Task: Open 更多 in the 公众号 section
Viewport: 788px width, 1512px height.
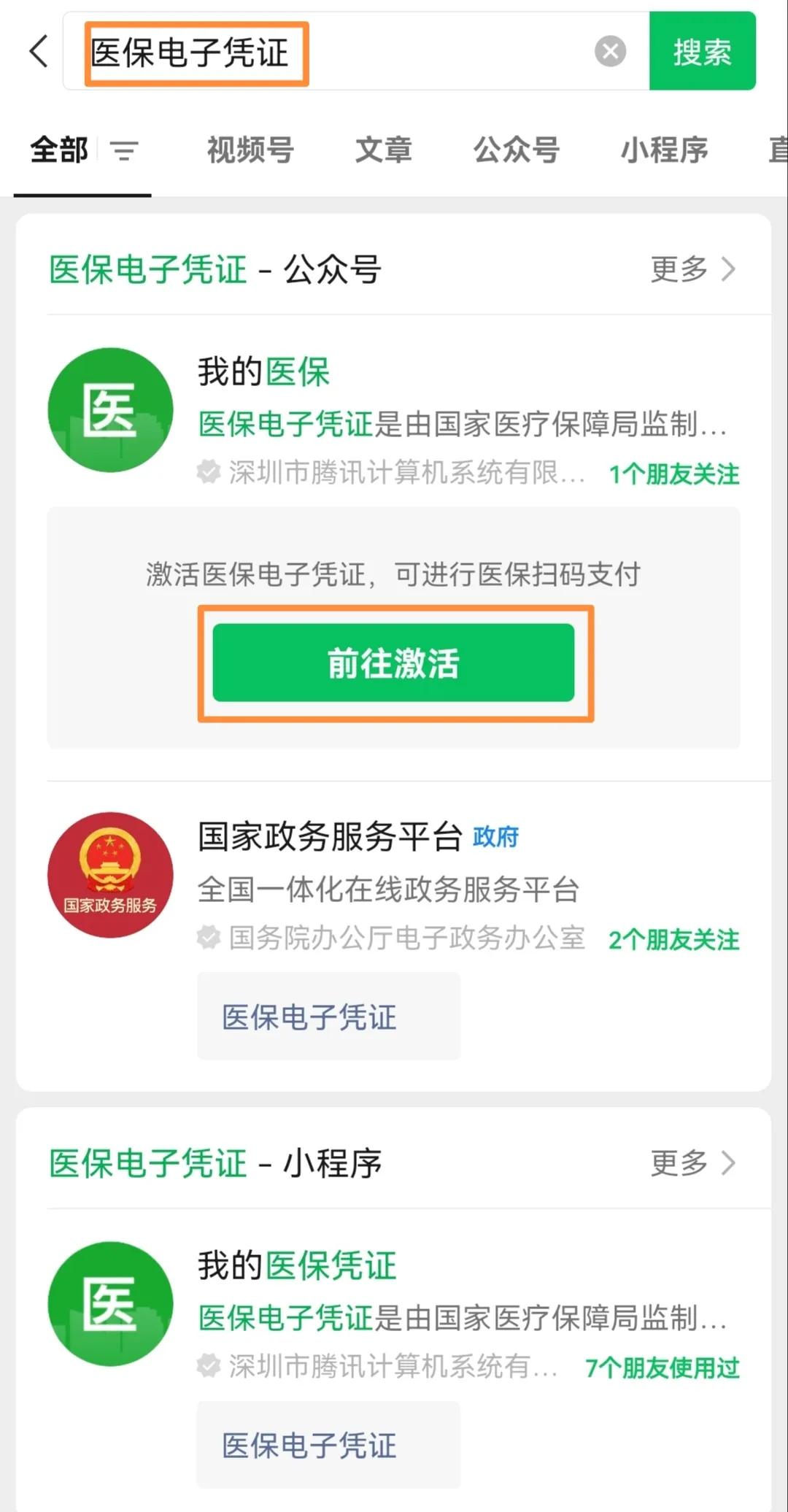Action: [692, 269]
